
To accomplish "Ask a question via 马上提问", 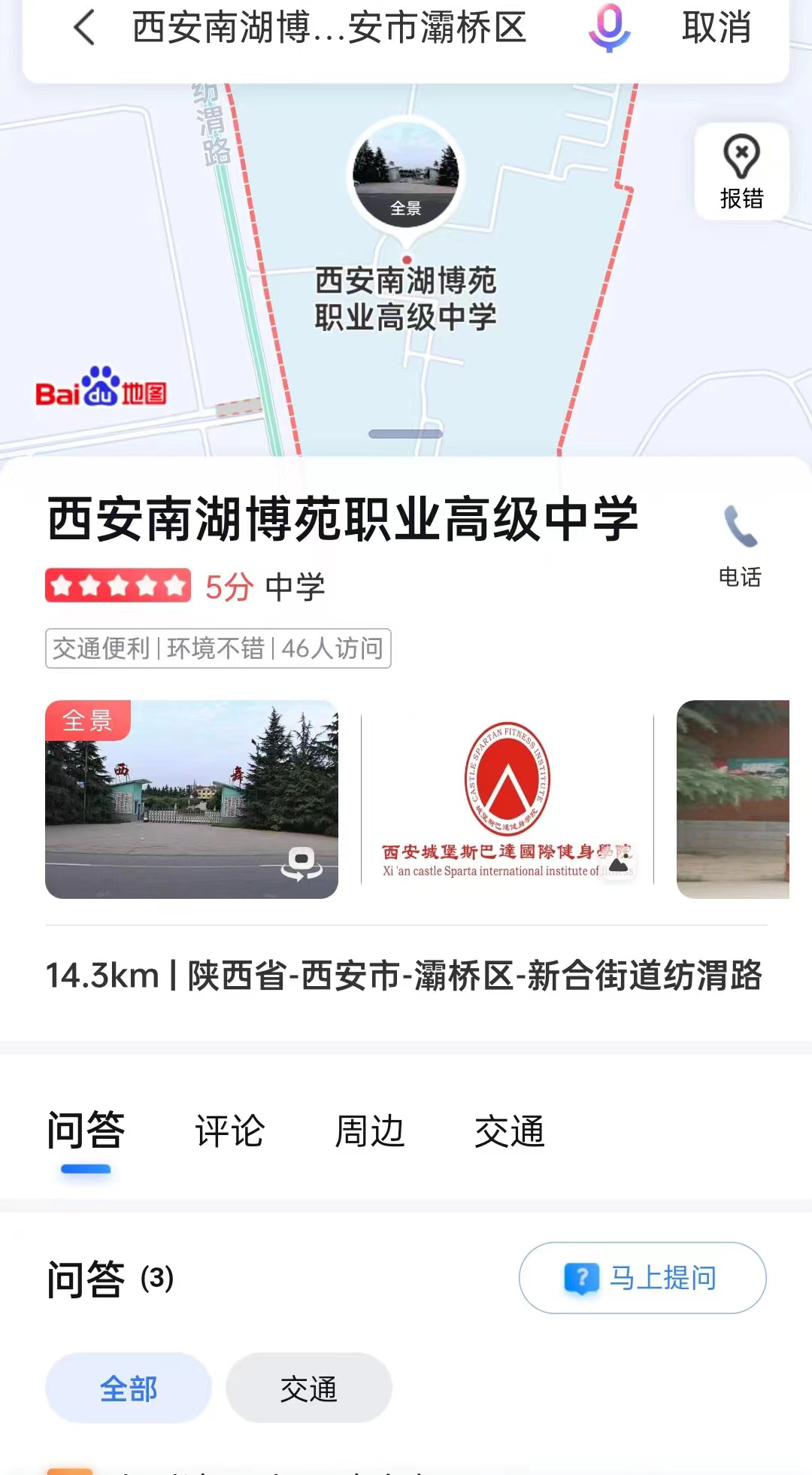I will tap(642, 1277).
